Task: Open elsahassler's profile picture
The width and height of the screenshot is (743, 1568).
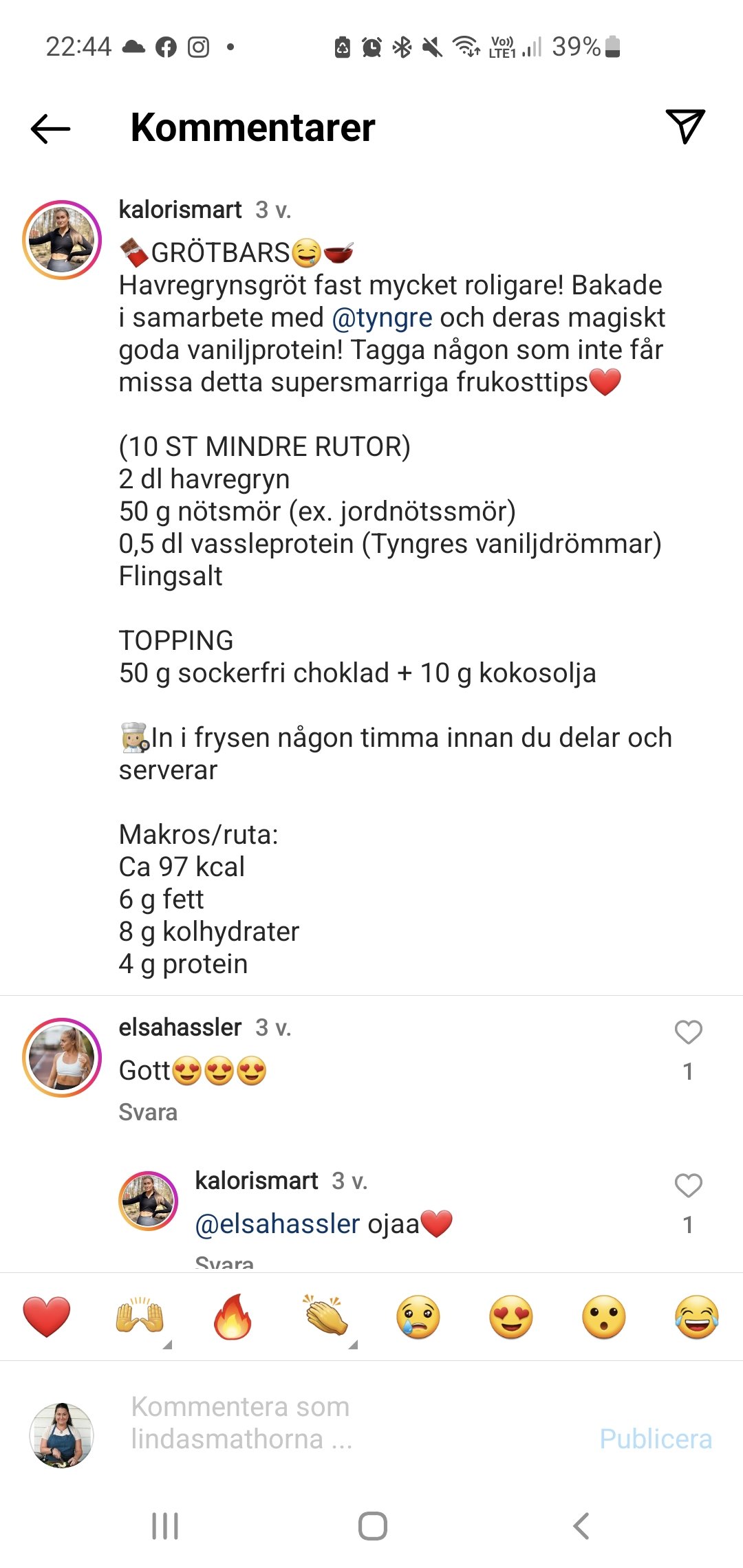Action: click(x=62, y=1057)
